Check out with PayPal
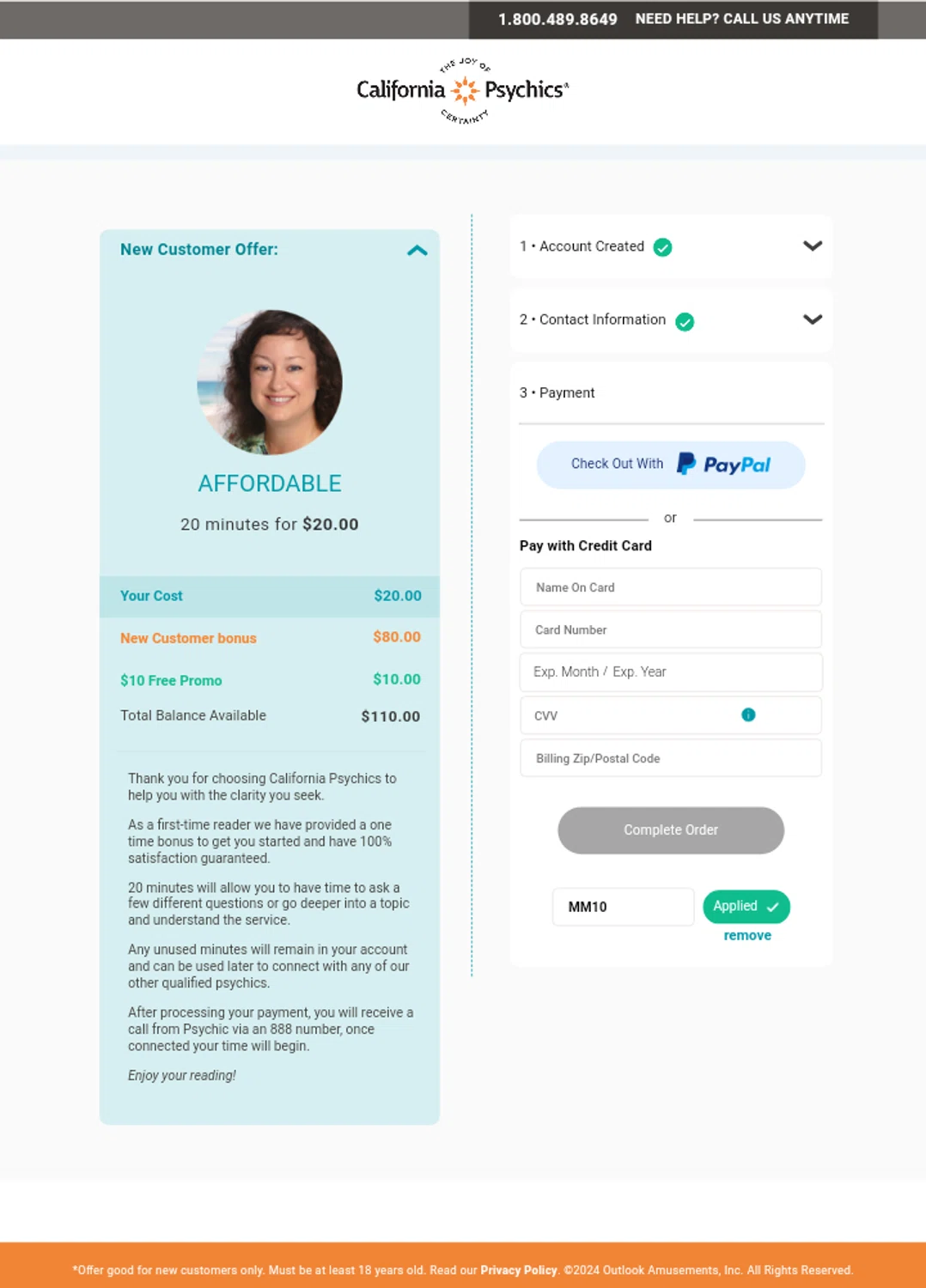 tap(670, 465)
